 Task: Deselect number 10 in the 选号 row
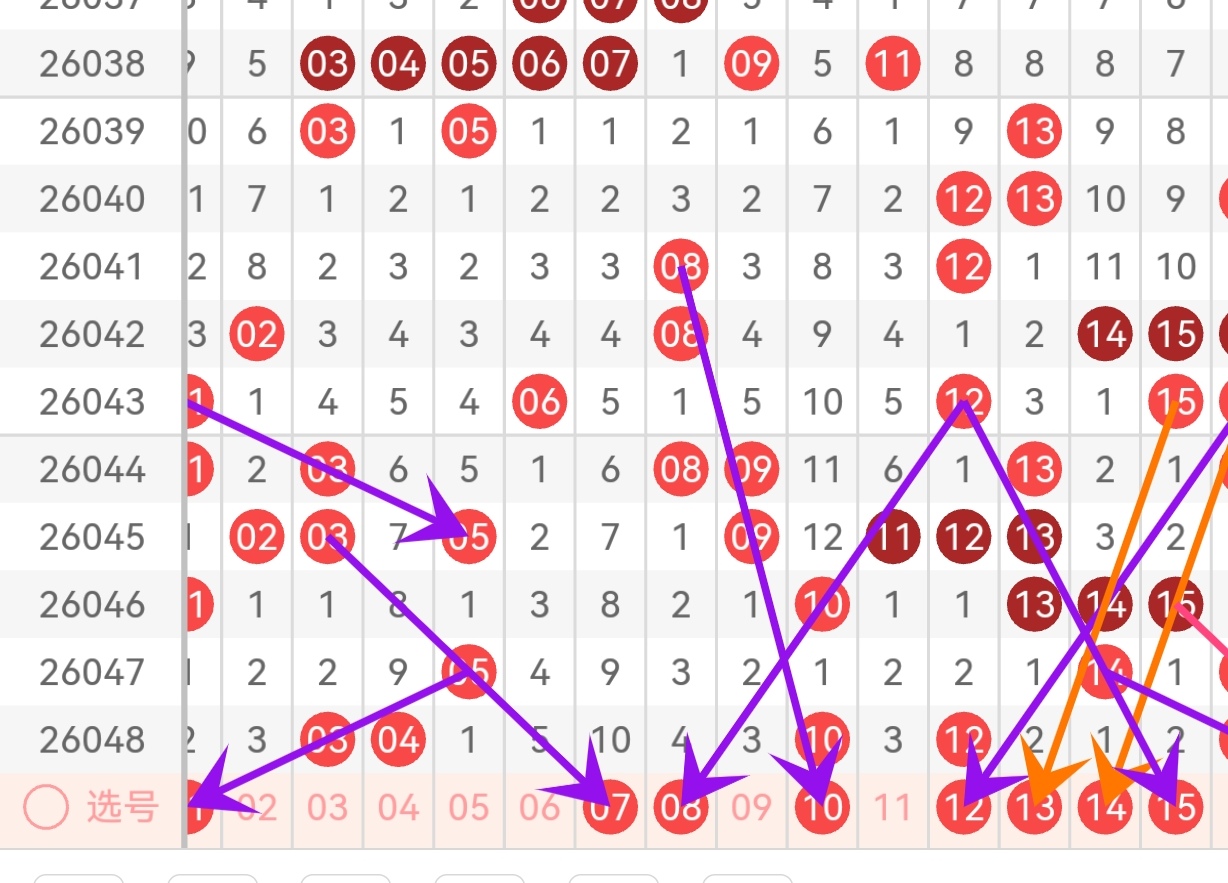822,807
